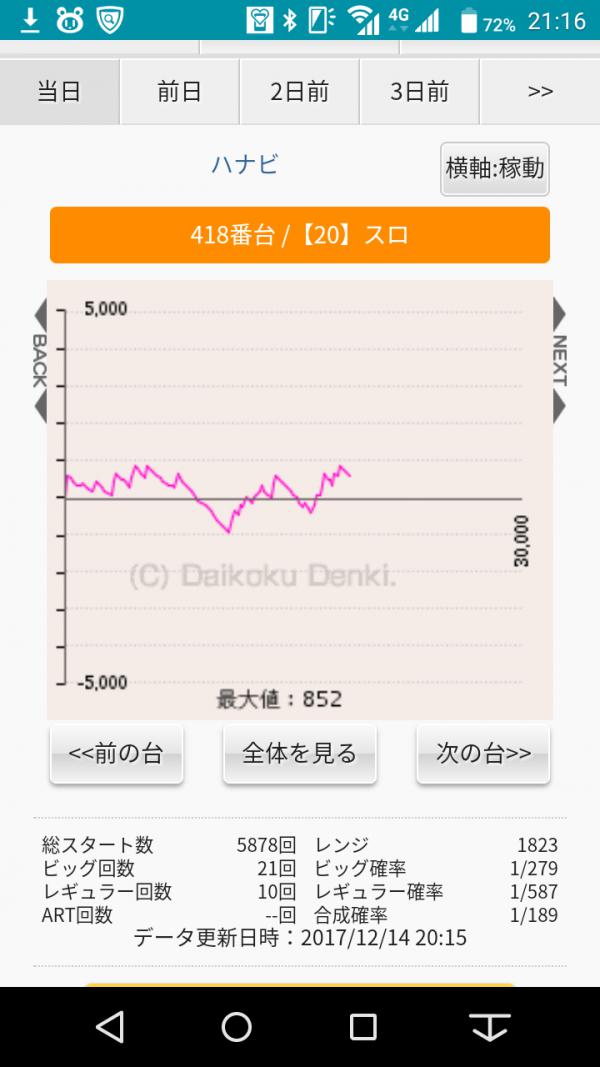Go BACK using the left graph arrow

click(x=40, y=361)
